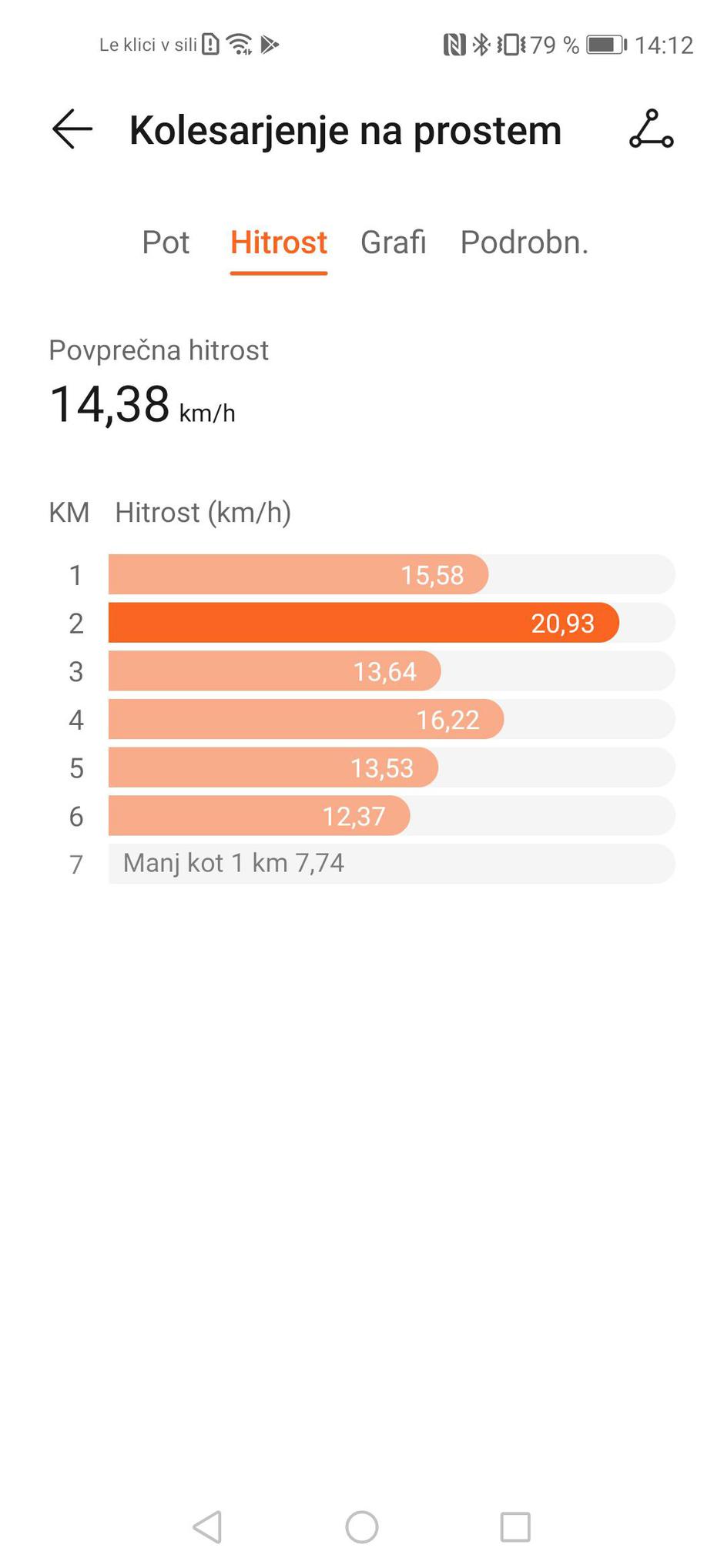Select the Podrobn. tab

tap(525, 242)
